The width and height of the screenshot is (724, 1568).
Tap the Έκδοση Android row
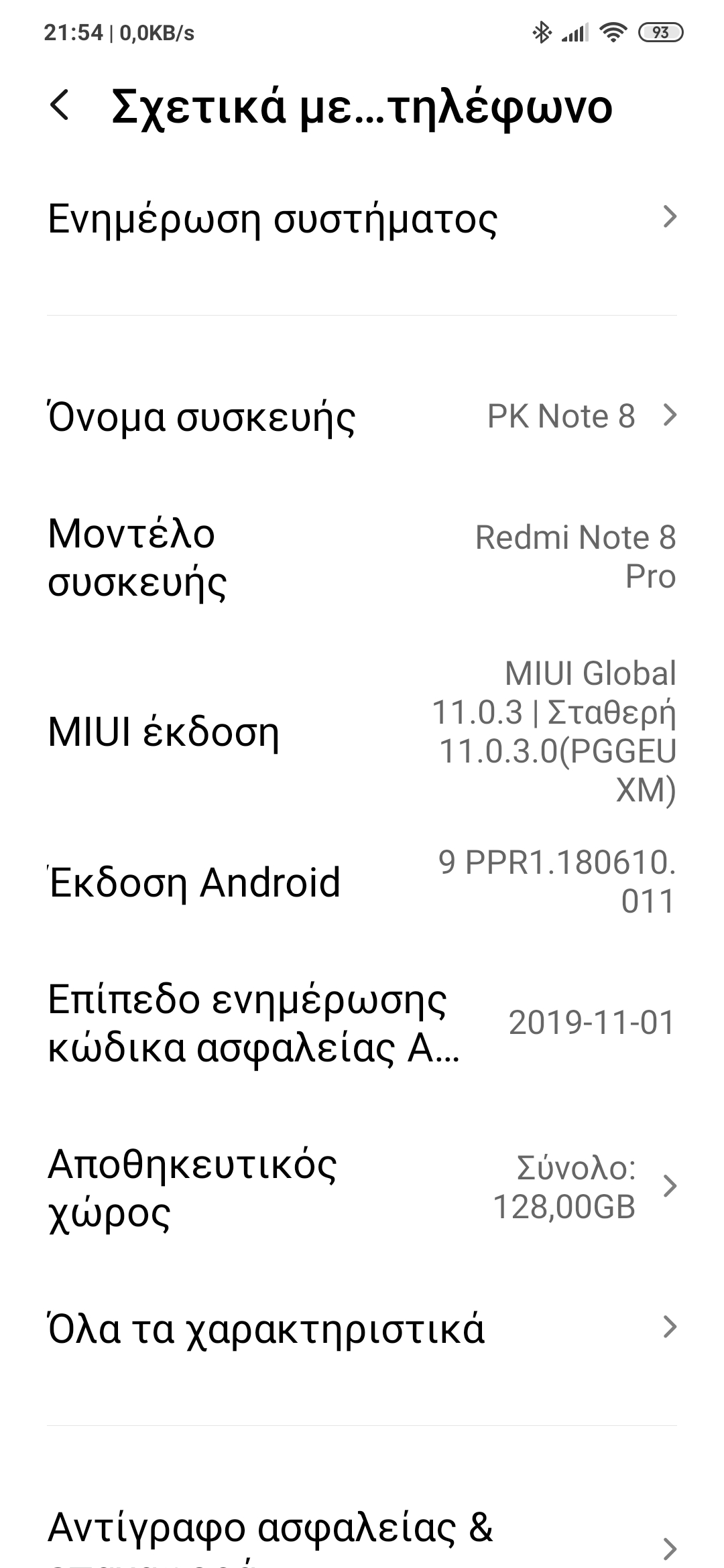tap(362, 882)
